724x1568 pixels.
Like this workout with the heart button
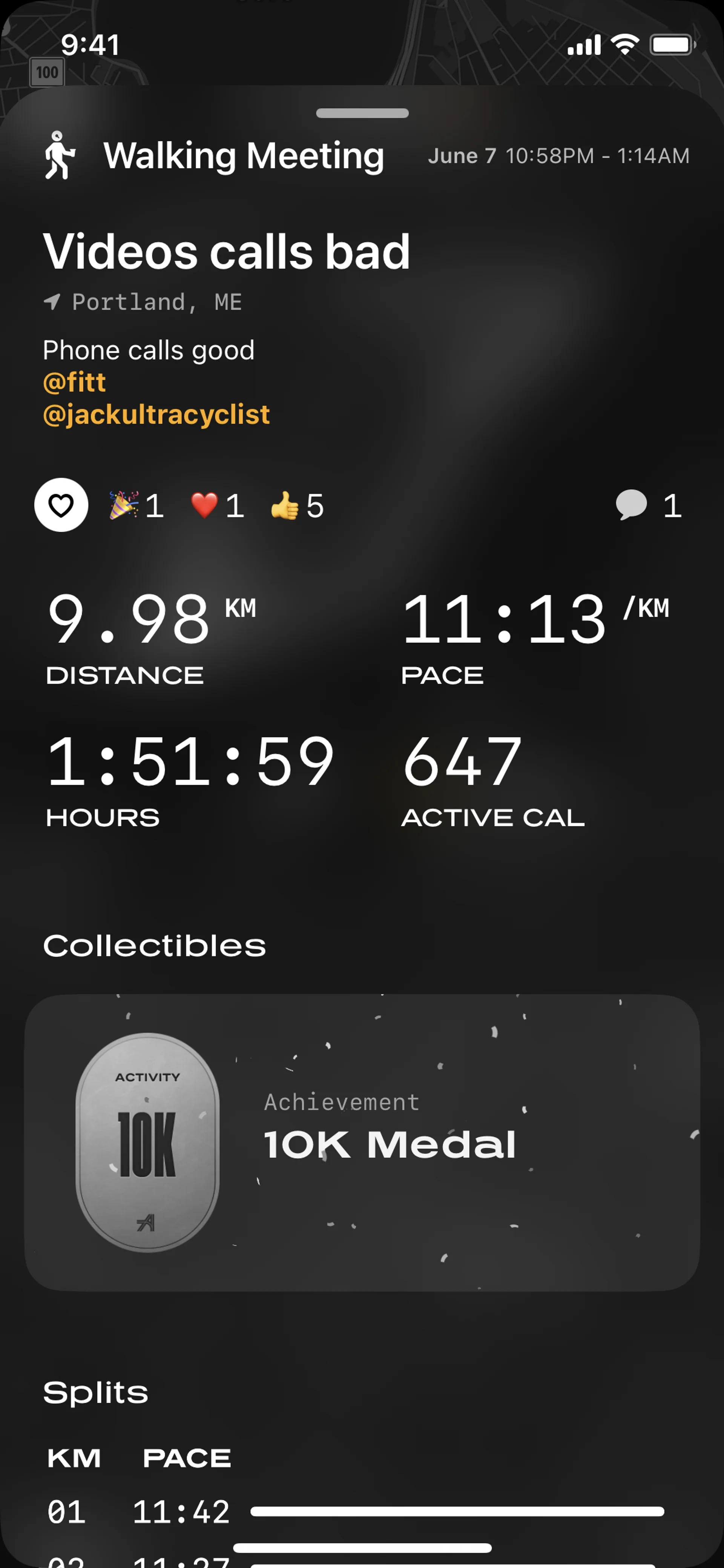click(61, 505)
